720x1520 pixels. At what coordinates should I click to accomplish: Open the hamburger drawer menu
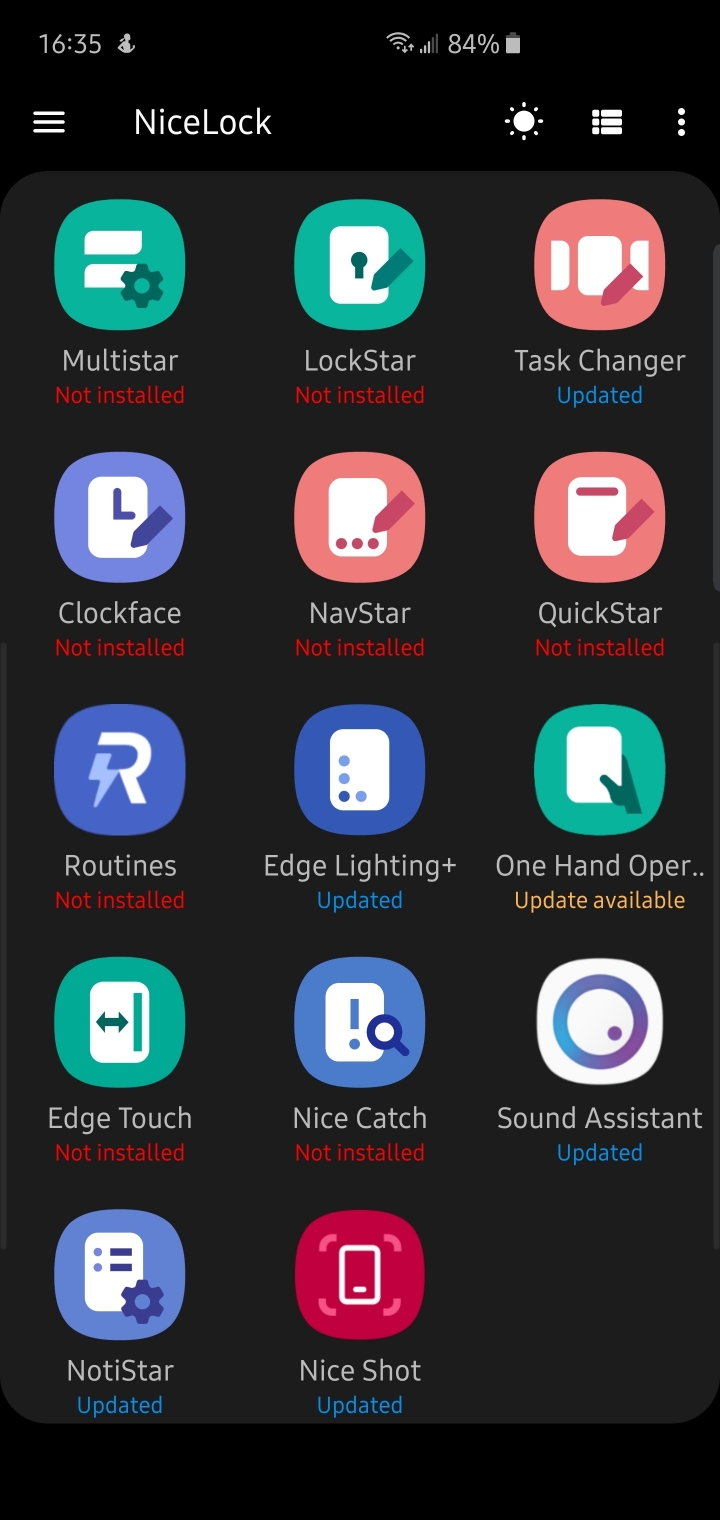point(49,122)
